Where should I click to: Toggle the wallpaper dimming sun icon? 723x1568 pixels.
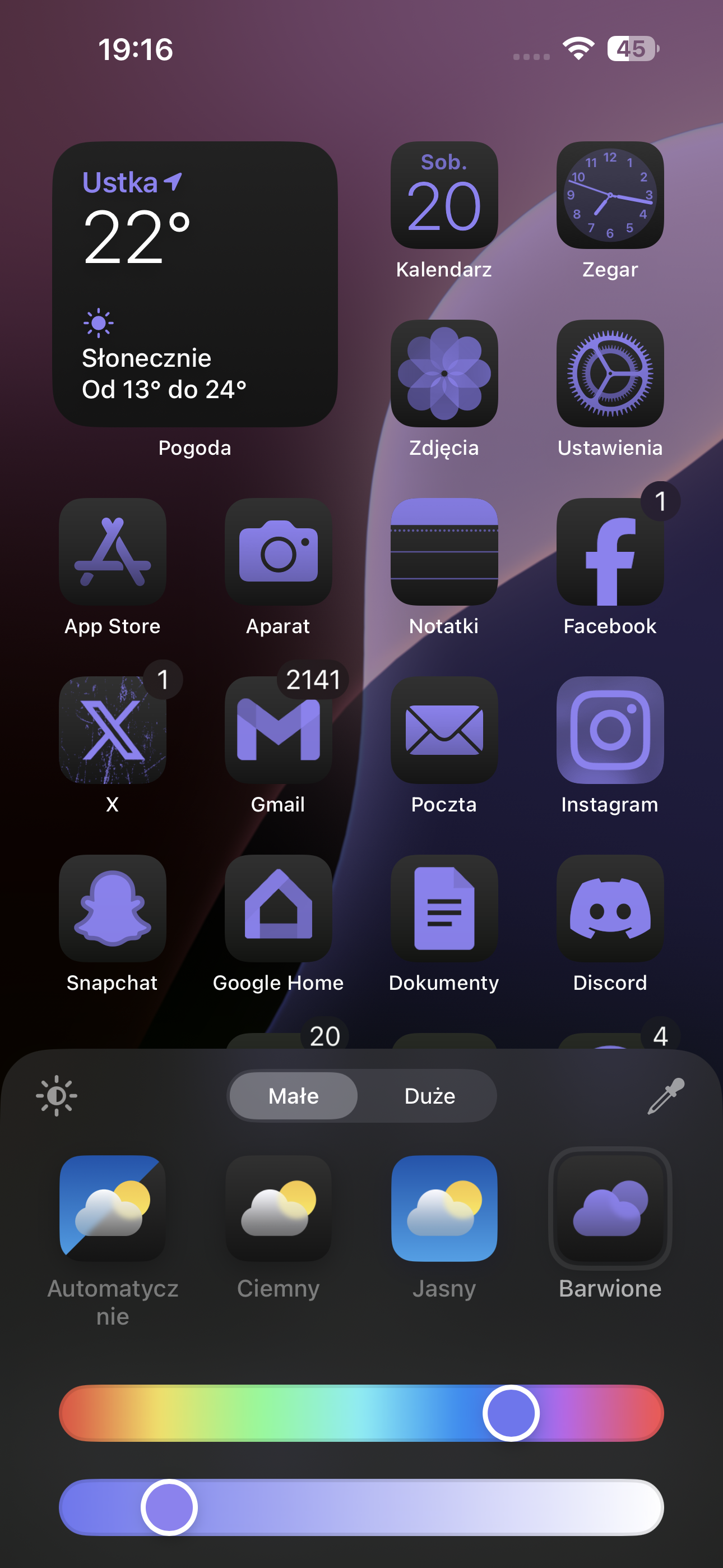[57, 1096]
